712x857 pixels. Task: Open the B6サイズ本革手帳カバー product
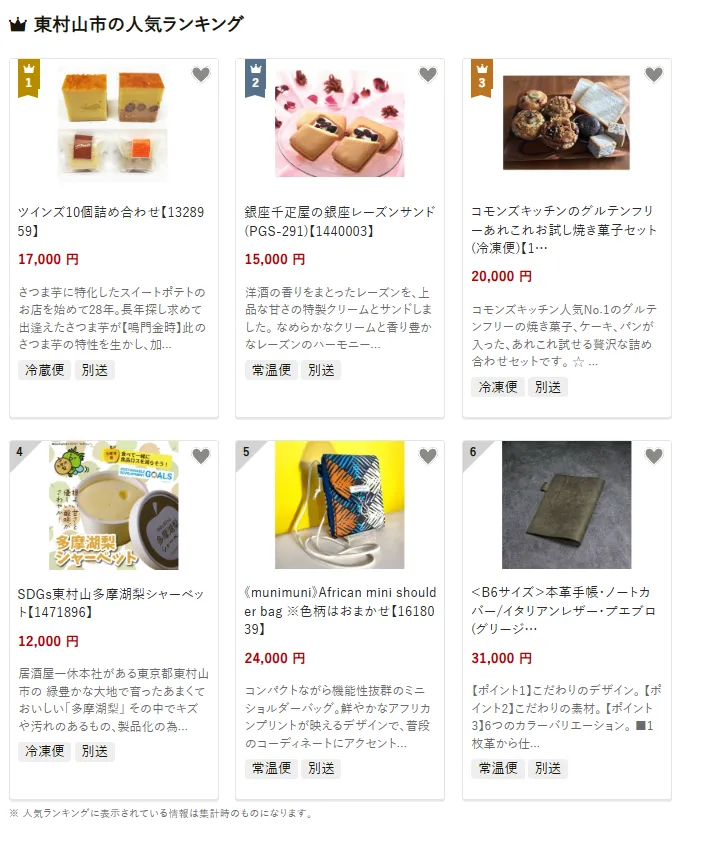click(x=565, y=611)
